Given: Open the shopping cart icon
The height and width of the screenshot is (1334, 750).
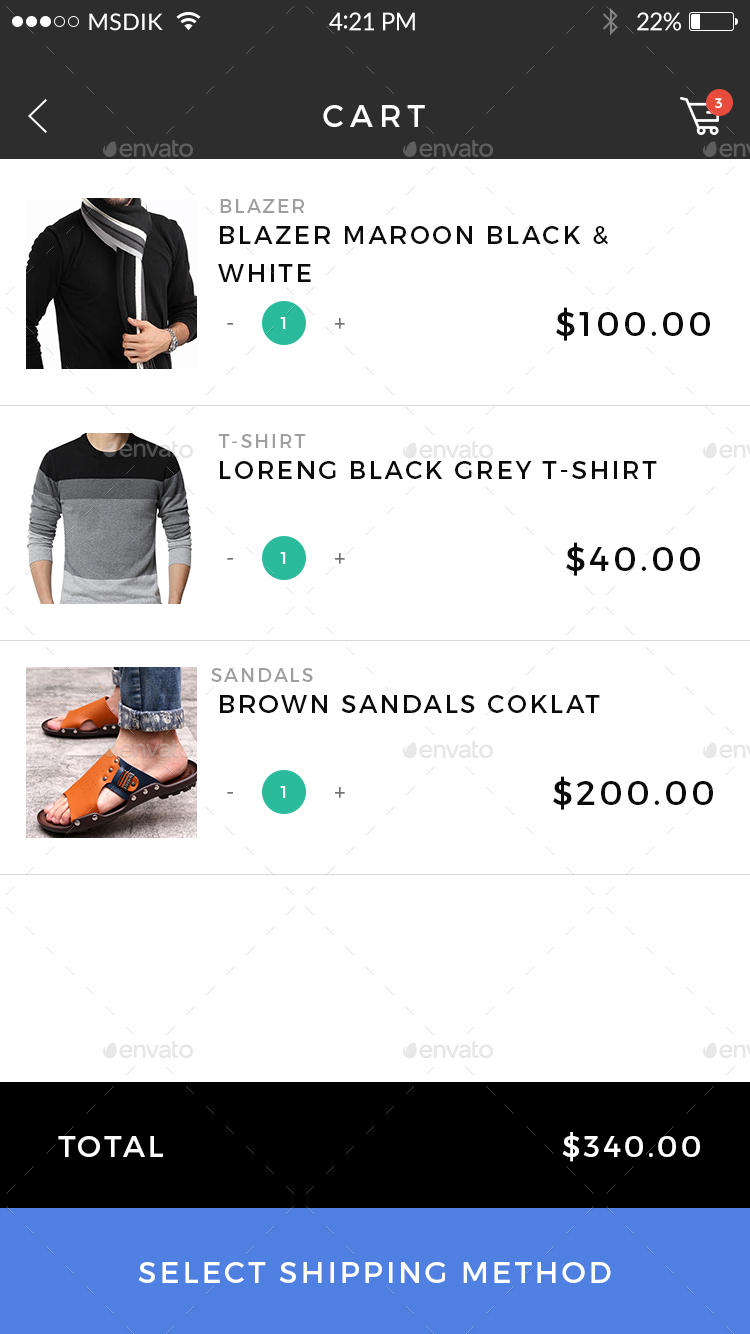Looking at the screenshot, I should pos(702,116).
